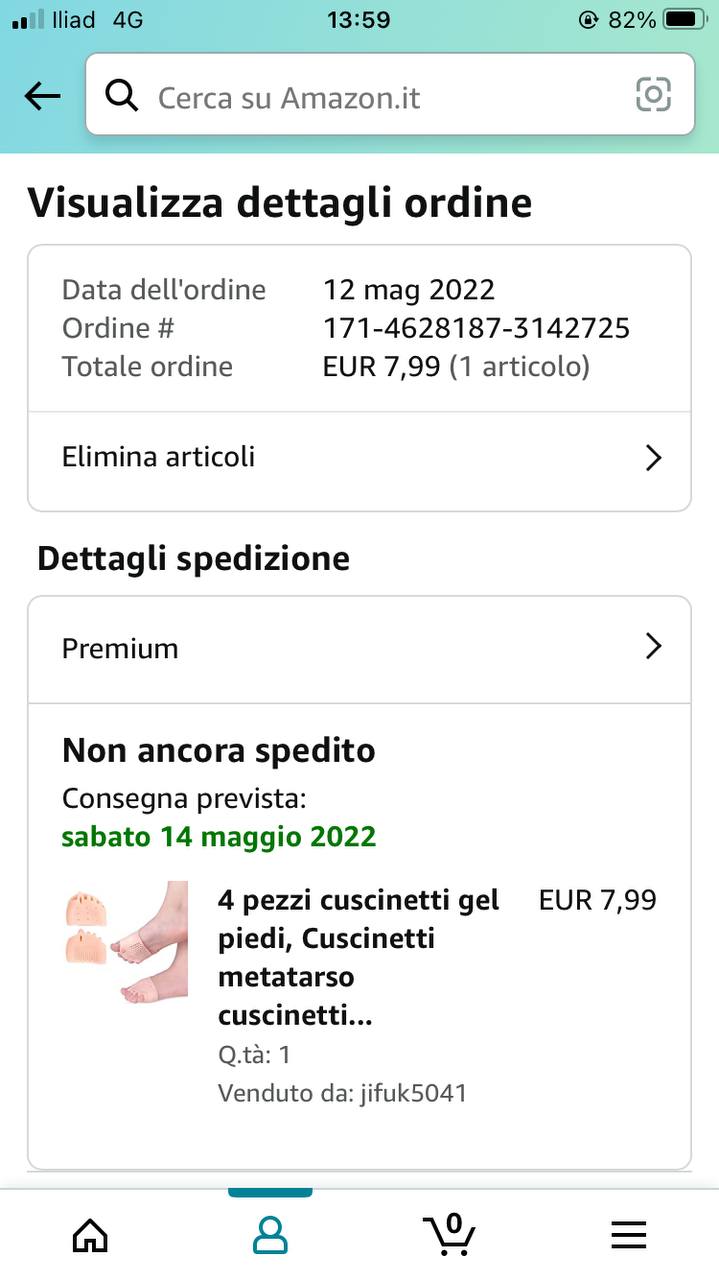
Task: Open the 4 pezzi cuscinetti gel product title
Action: tap(358, 958)
